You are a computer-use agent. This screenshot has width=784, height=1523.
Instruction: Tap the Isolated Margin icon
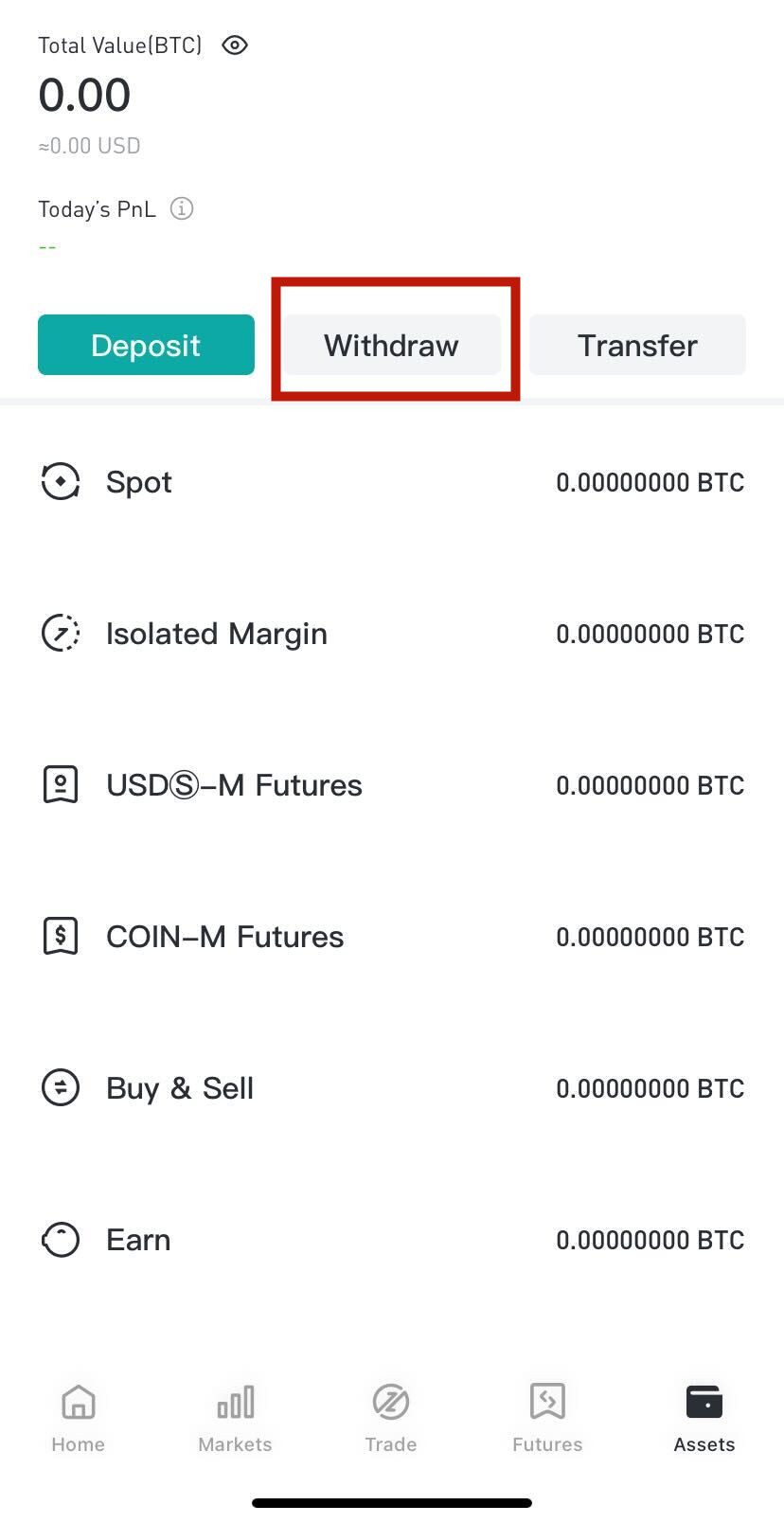(x=61, y=633)
